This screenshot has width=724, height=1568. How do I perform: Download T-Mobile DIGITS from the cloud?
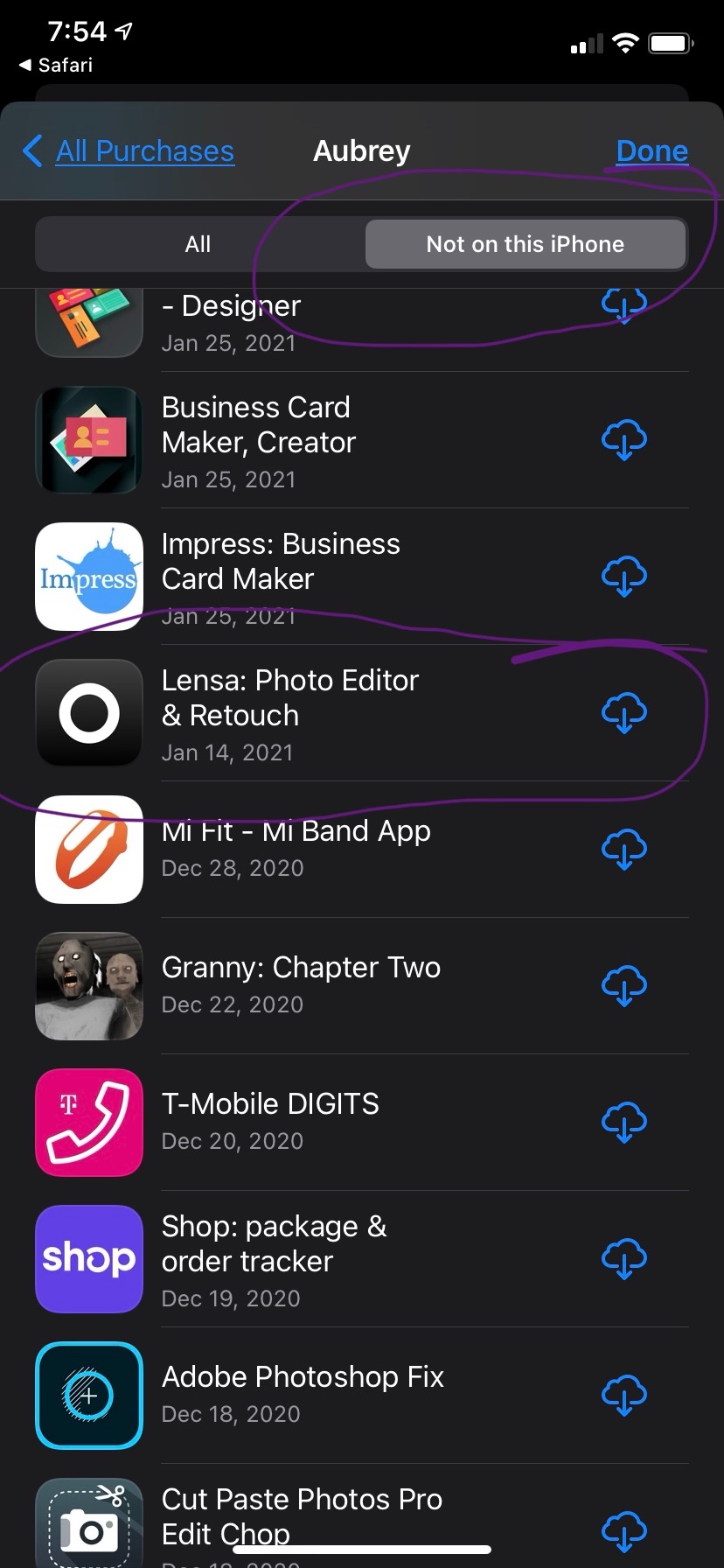623,1122
